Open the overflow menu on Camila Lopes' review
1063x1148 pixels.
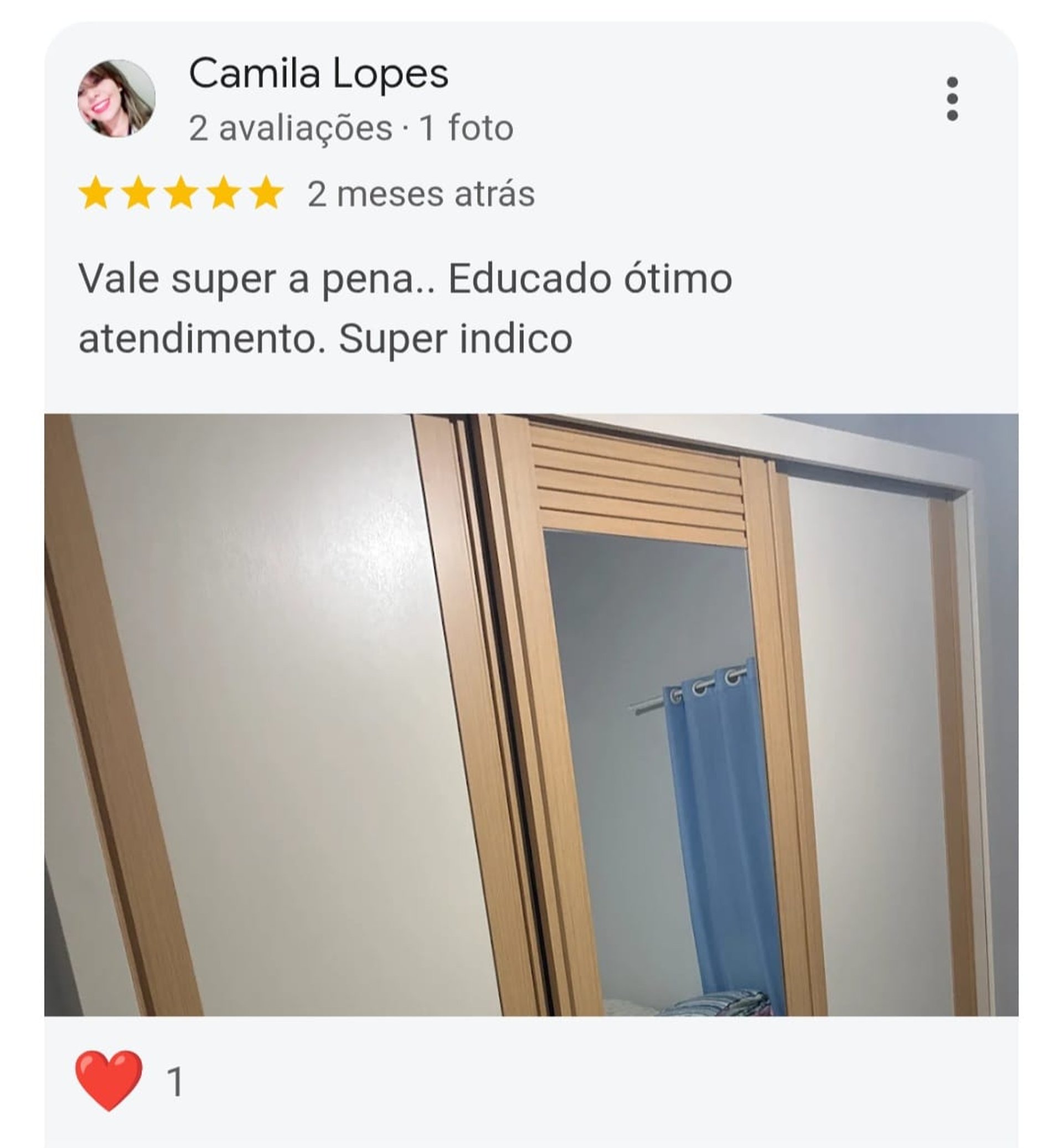coord(952,99)
